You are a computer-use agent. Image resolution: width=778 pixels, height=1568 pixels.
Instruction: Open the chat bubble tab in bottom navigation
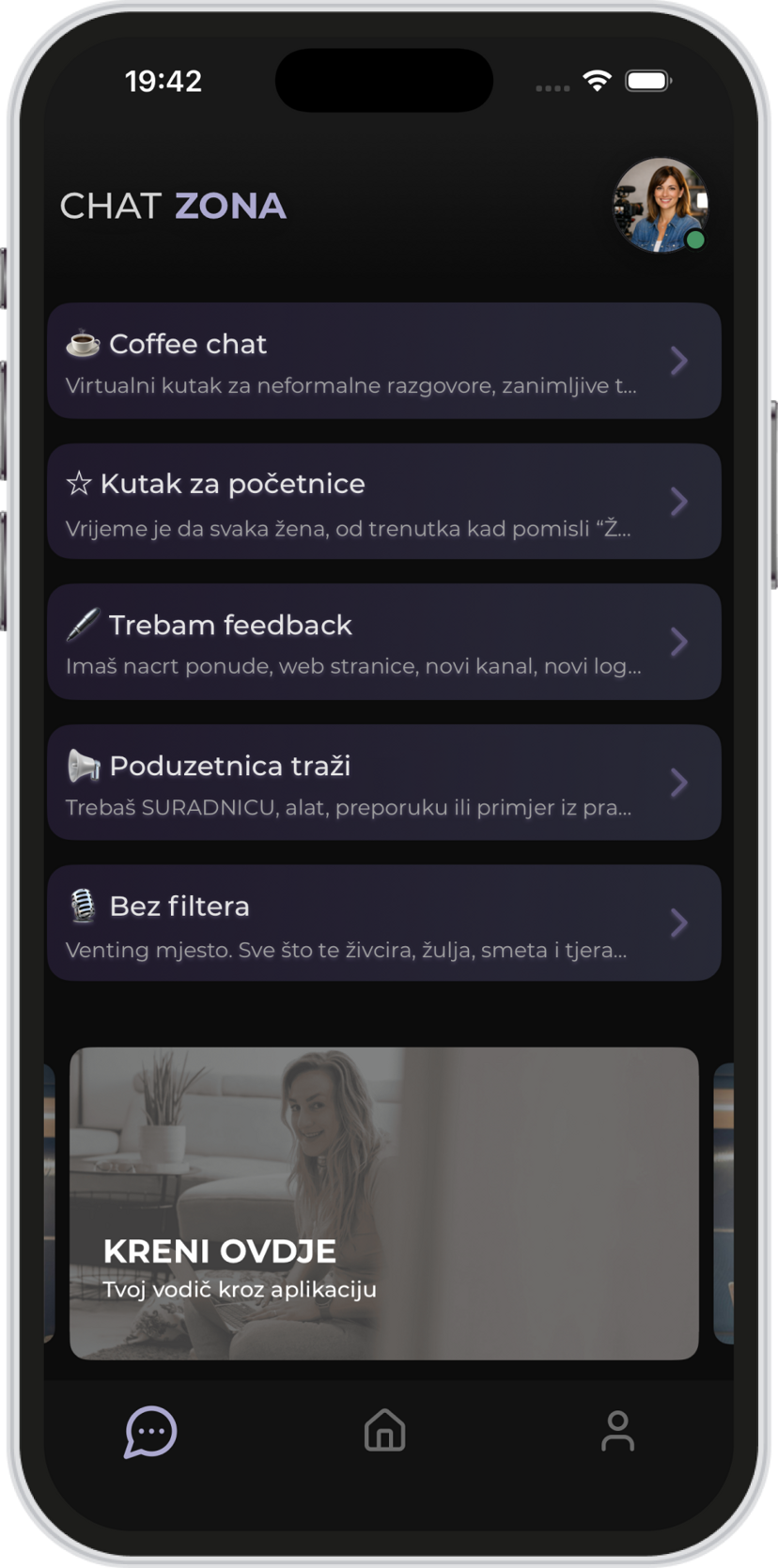[148, 1432]
